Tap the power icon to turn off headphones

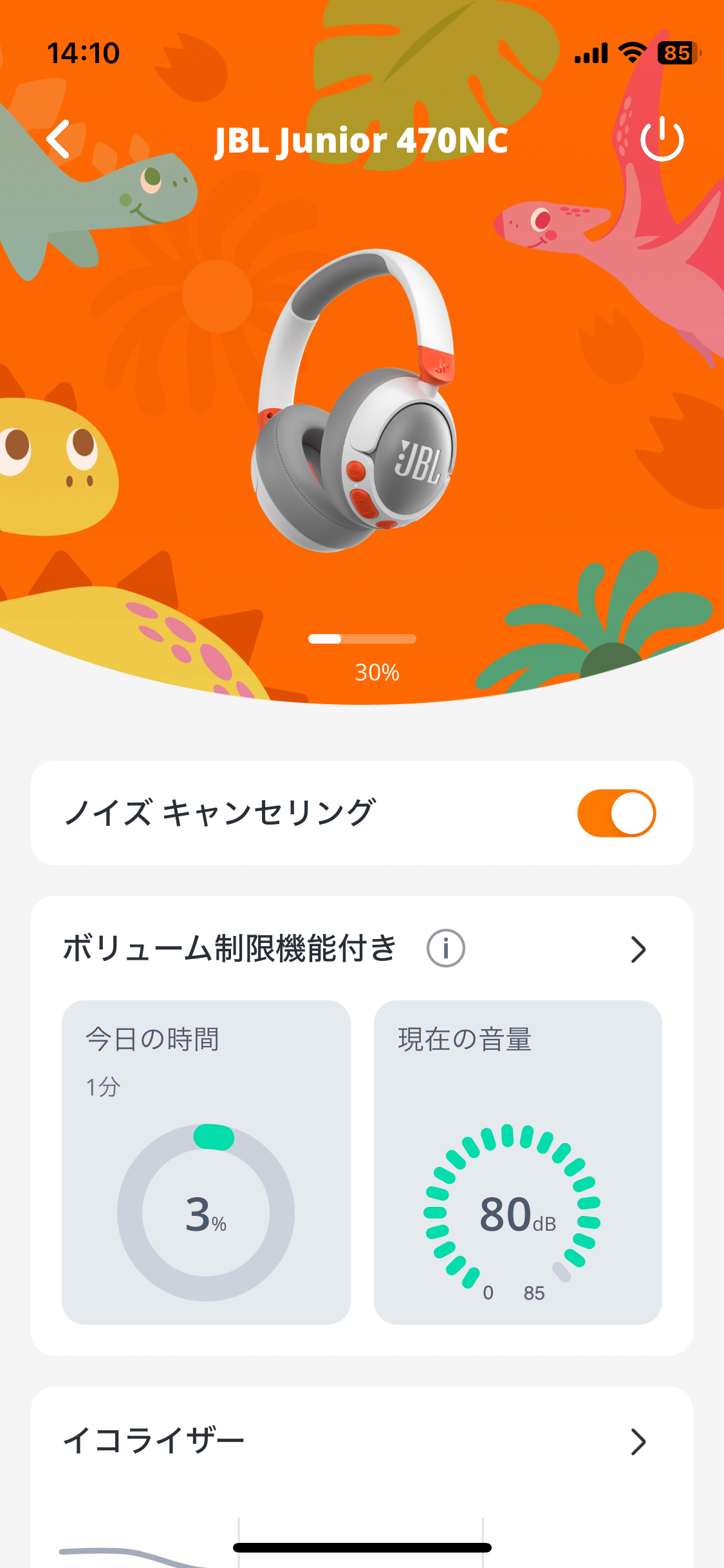[662, 139]
